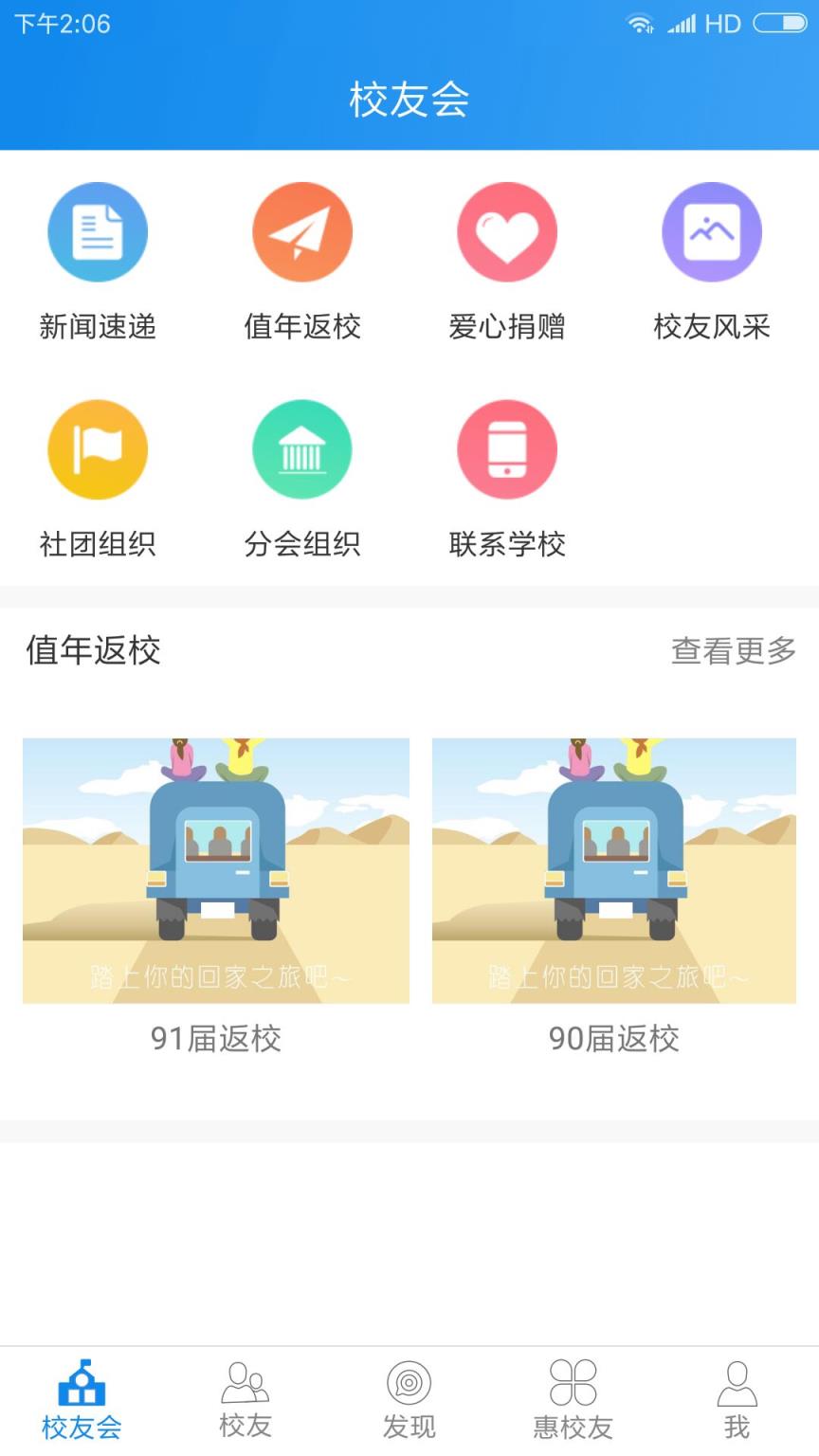Click the 查看更多 link
819x1456 pixels.
click(734, 650)
